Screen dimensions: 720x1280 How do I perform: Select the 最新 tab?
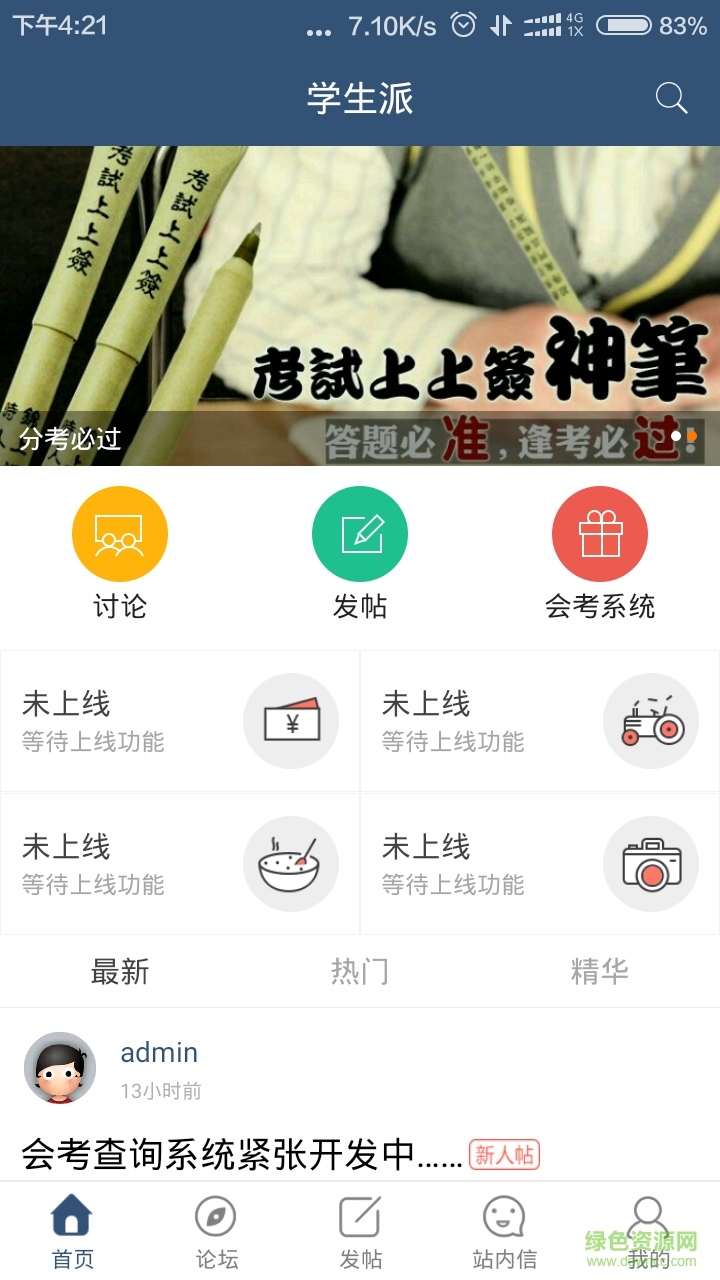tap(122, 971)
